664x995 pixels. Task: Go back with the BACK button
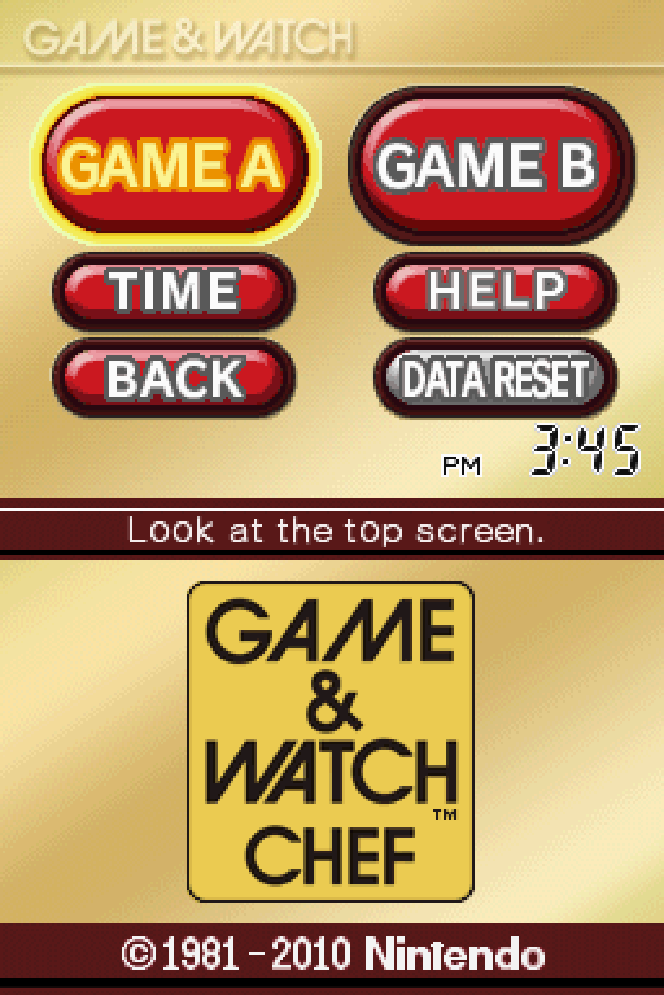(x=174, y=378)
